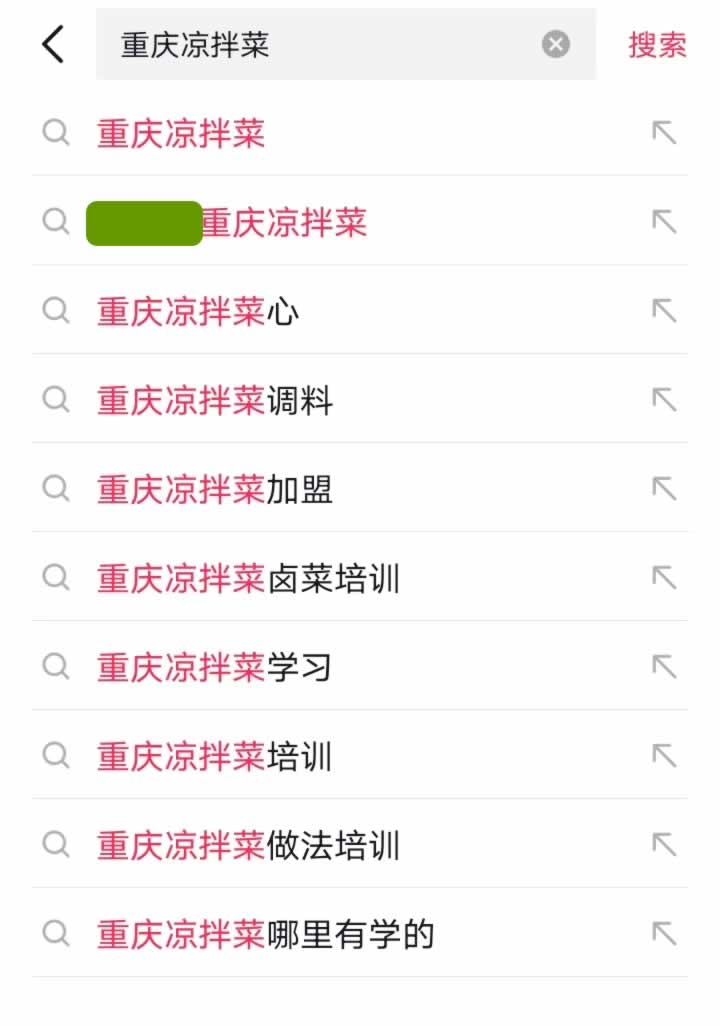The height and width of the screenshot is (1026, 720).
Task: Clear the search text
Action: [x=556, y=45]
